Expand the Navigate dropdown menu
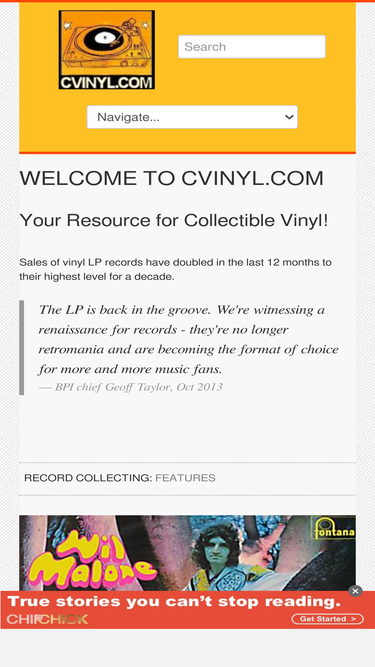This screenshot has height=667, width=375. point(192,117)
